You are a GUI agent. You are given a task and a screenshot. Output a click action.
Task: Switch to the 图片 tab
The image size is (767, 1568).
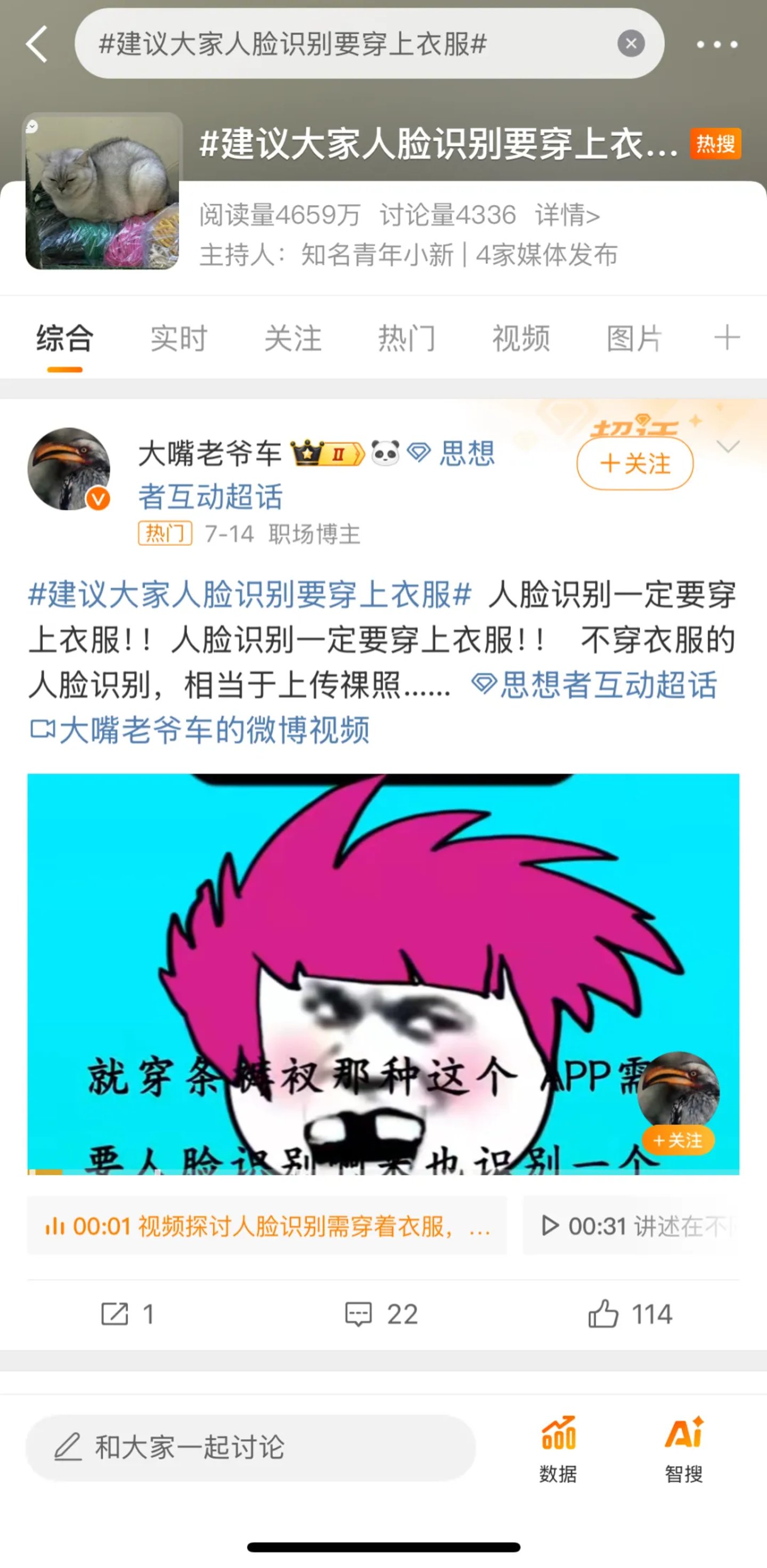click(x=634, y=338)
